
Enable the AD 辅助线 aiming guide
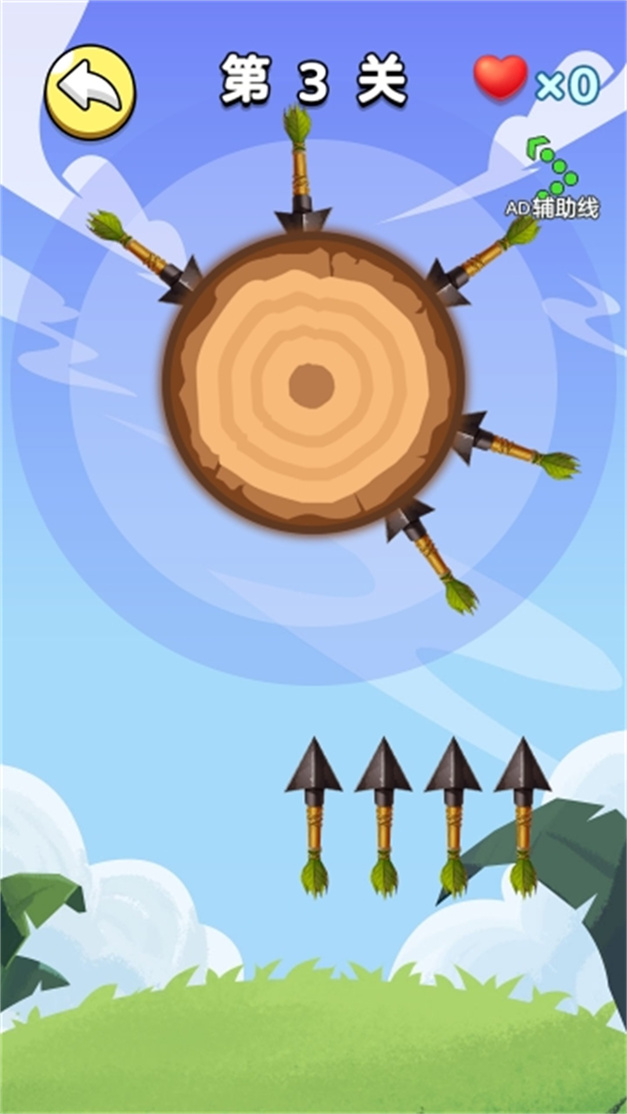553,180
